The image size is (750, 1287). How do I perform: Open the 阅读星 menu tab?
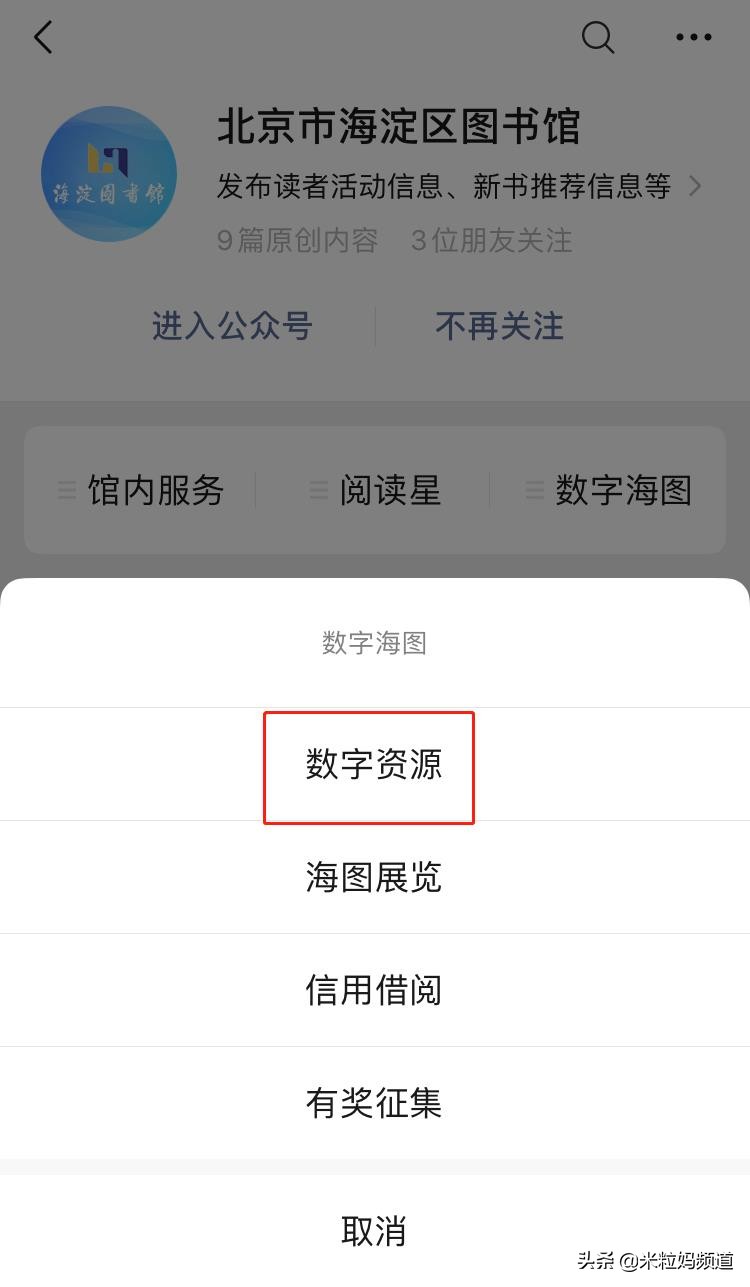[376, 490]
